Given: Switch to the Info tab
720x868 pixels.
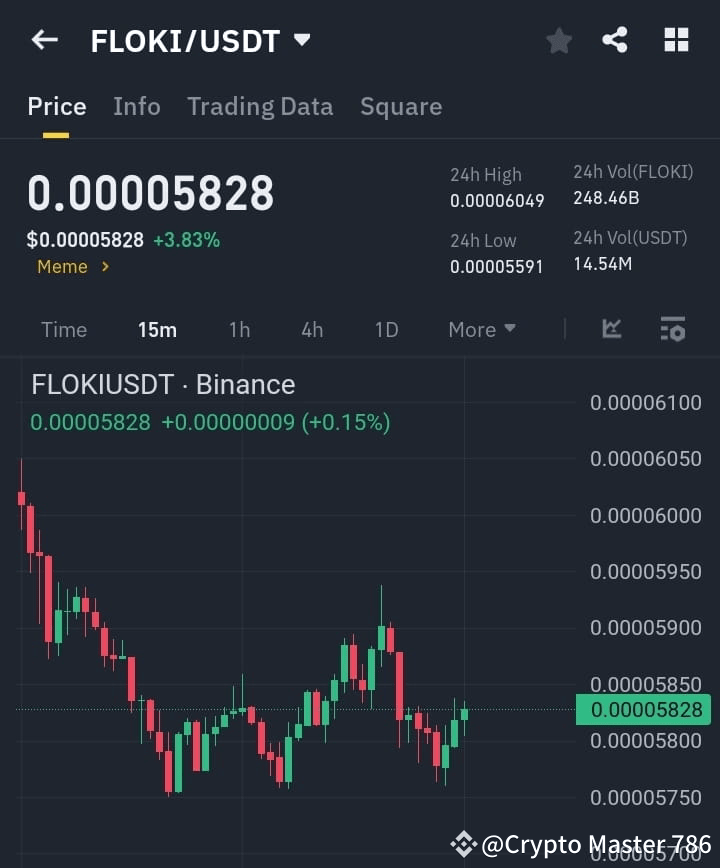Looking at the screenshot, I should tap(137, 106).
